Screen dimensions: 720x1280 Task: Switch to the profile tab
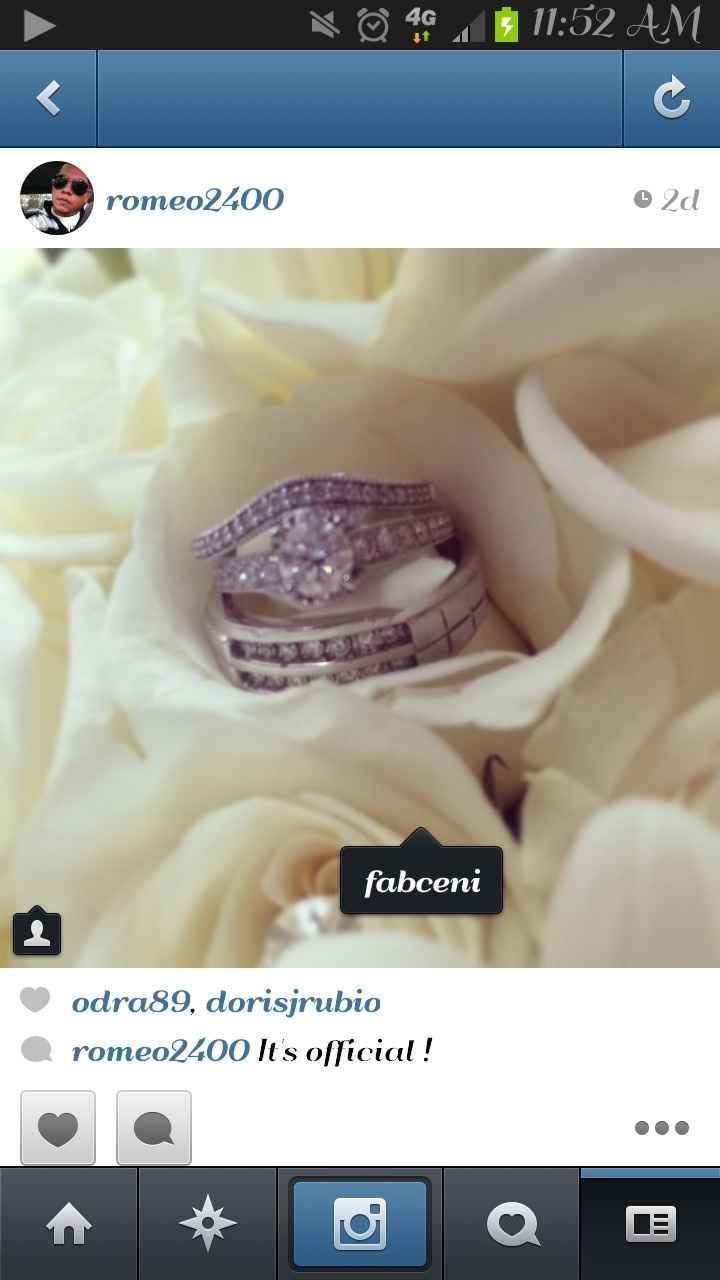pos(650,1224)
